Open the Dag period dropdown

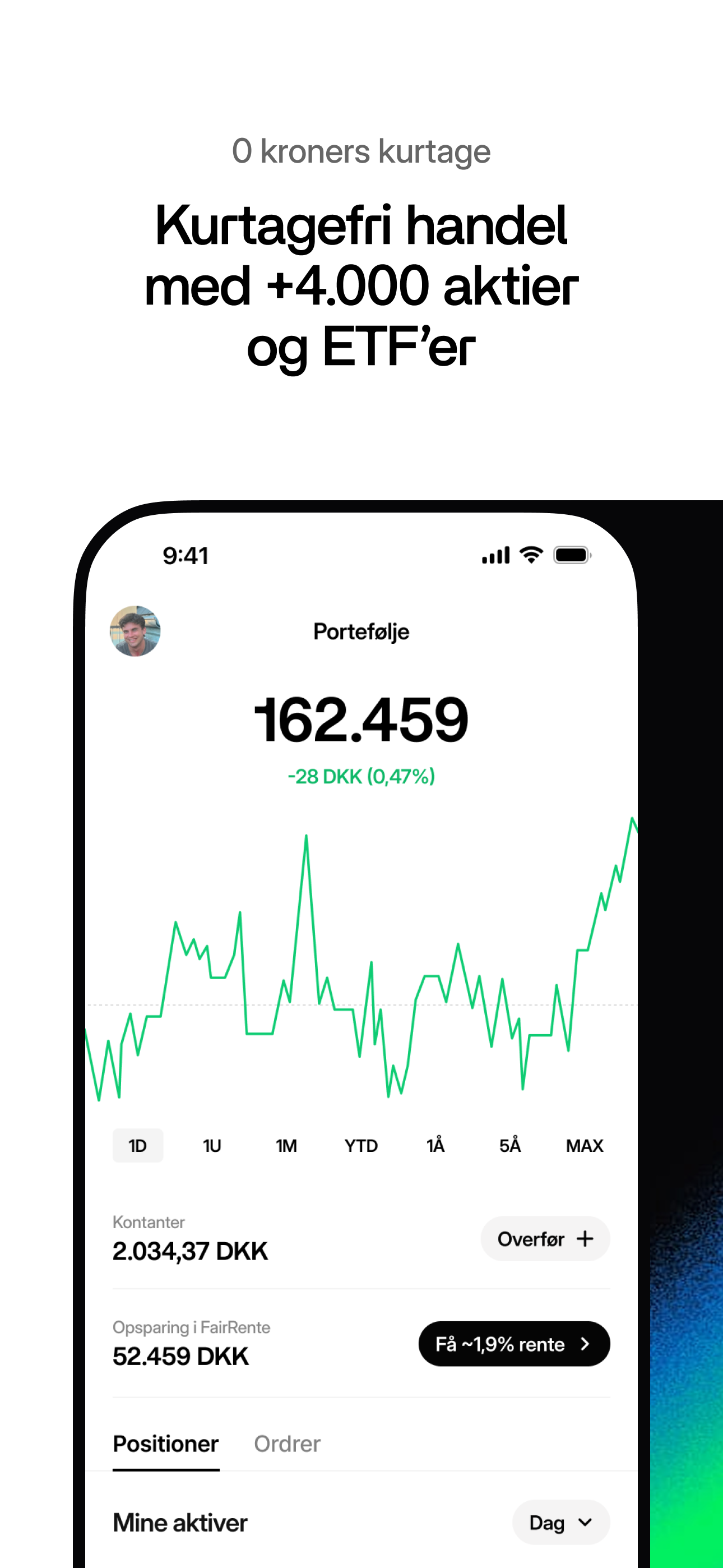pyautogui.click(x=560, y=1523)
